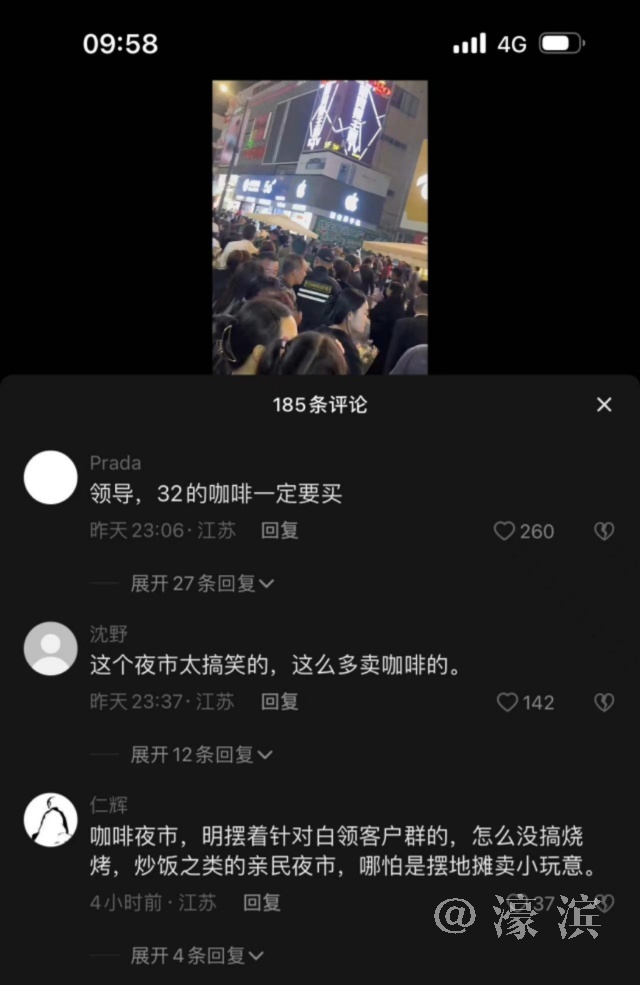Image resolution: width=640 pixels, height=985 pixels.
Task: Expand 展开12条回复 replies
Action: [202, 755]
